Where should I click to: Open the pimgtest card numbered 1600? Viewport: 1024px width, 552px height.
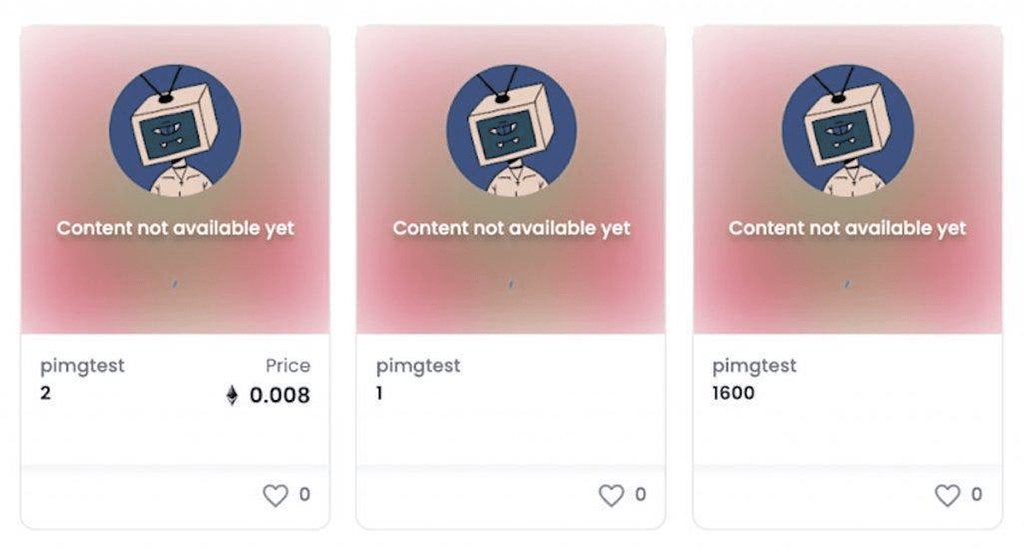pyautogui.click(x=847, y=180)
